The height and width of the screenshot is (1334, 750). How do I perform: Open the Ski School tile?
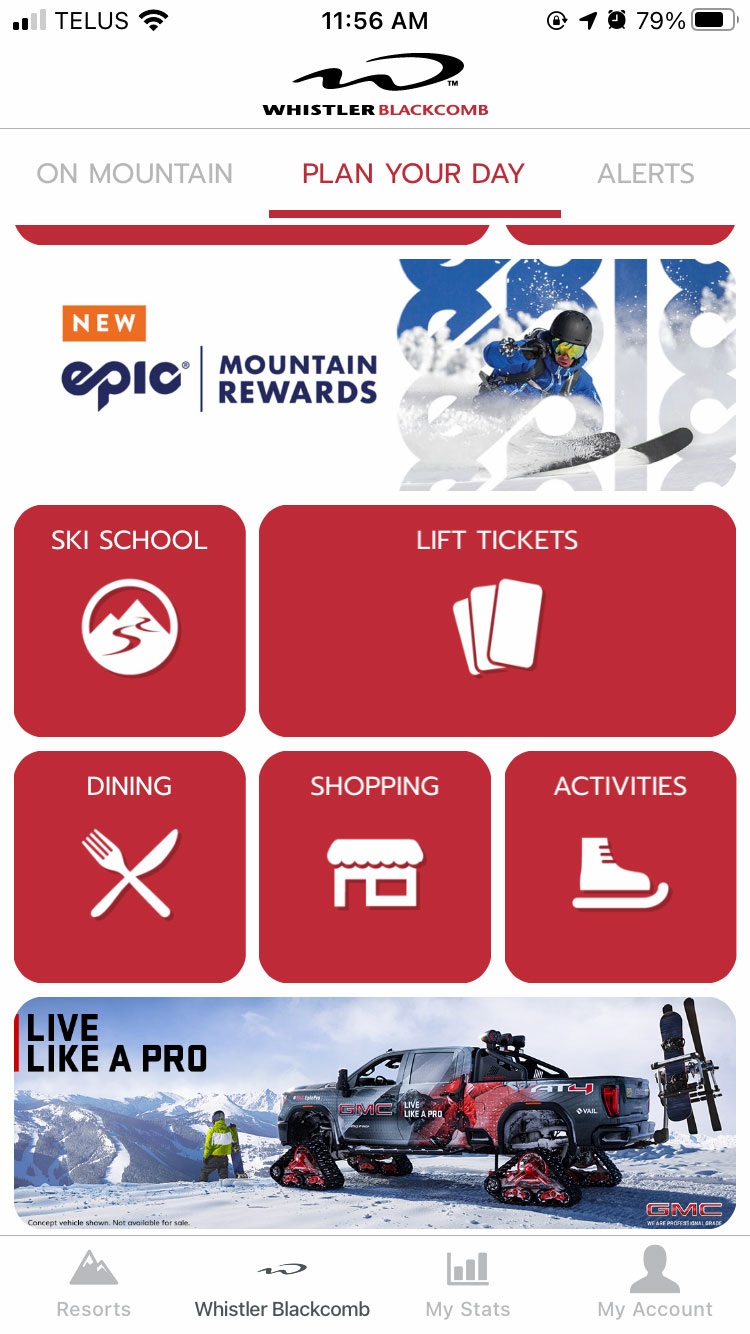click(x=130, y=621)
